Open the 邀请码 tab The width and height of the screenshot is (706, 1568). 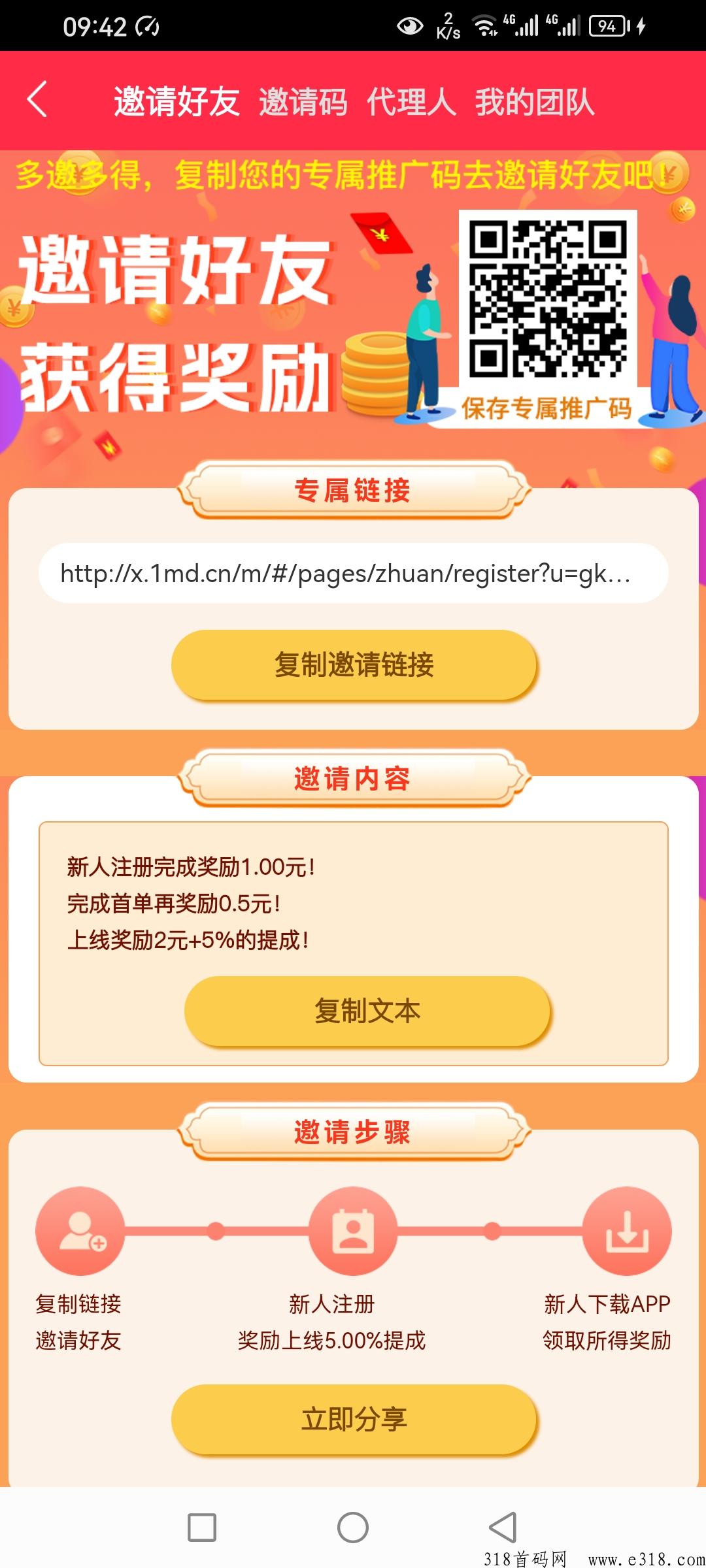click(303, 101)
